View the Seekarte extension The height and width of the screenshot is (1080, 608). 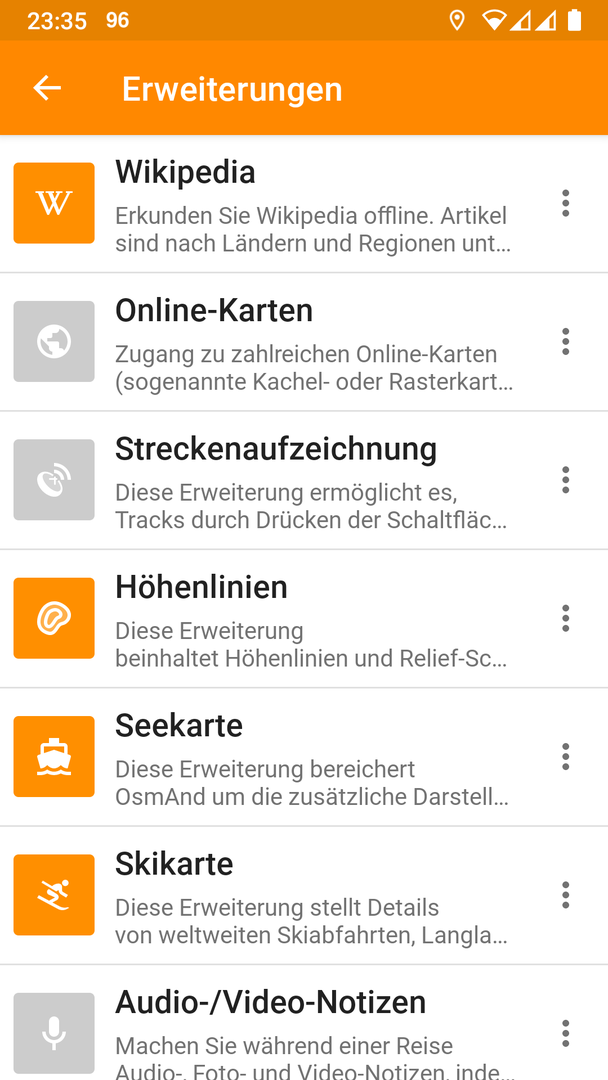304,757
